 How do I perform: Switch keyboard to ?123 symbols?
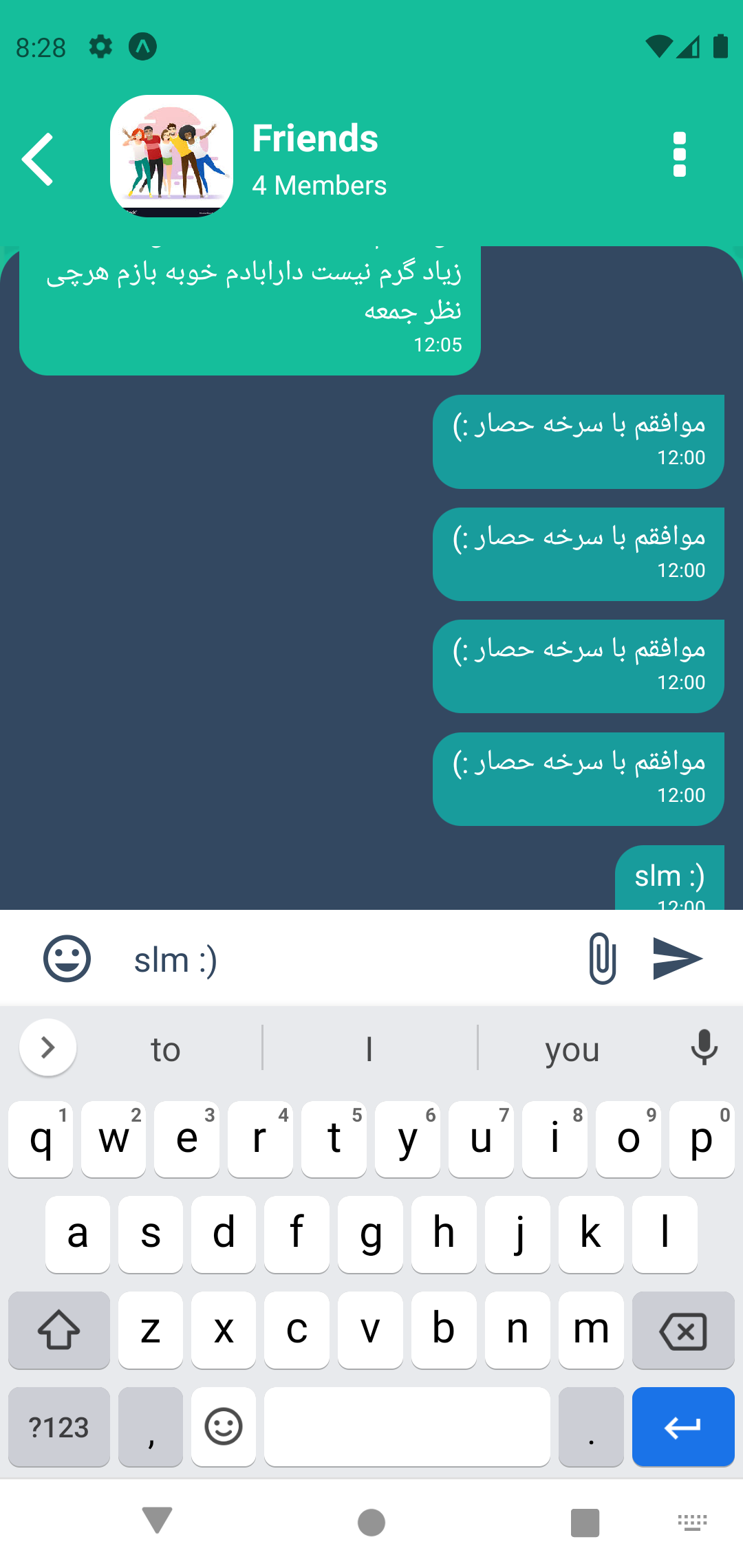tap(59, 1427)
